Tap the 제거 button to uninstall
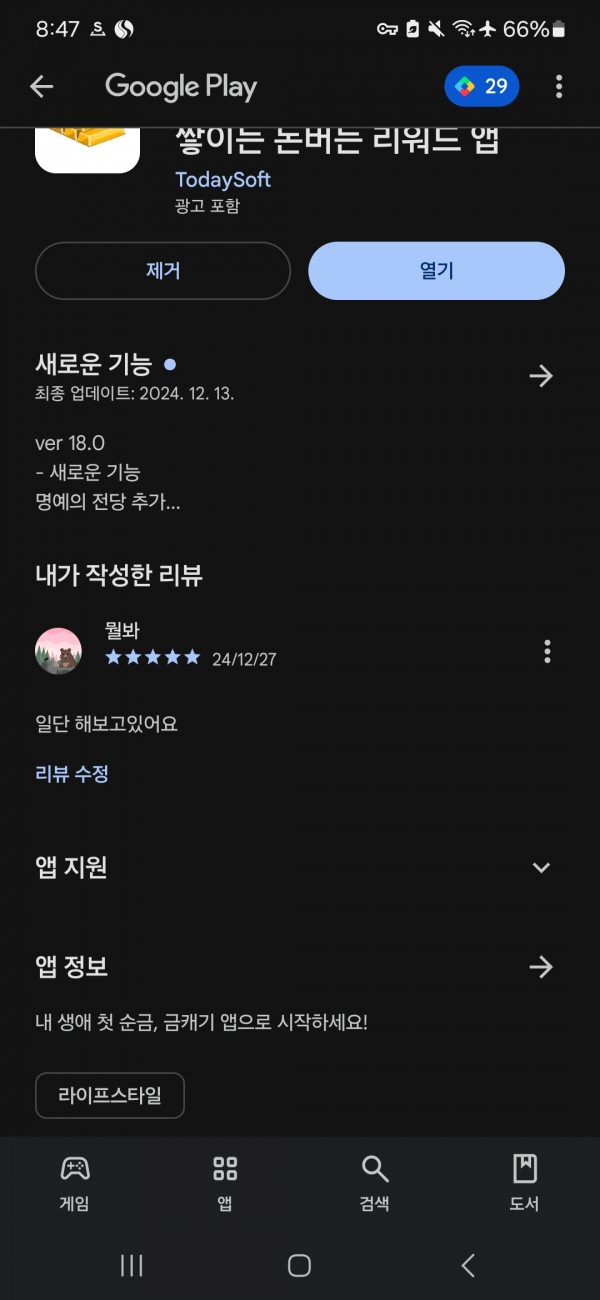 pos(163,271)
